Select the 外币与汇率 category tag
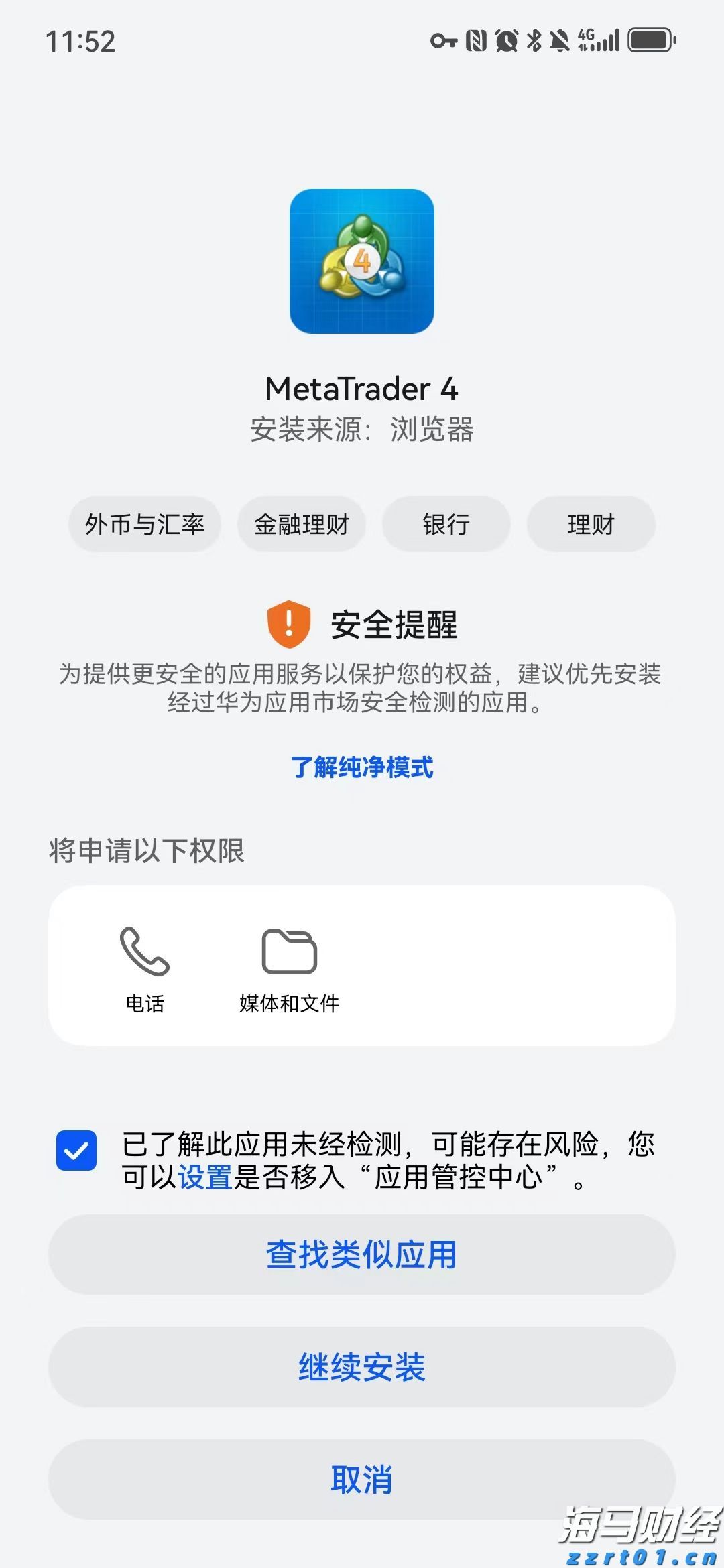 pyautogui.click(x=145, y=525)
